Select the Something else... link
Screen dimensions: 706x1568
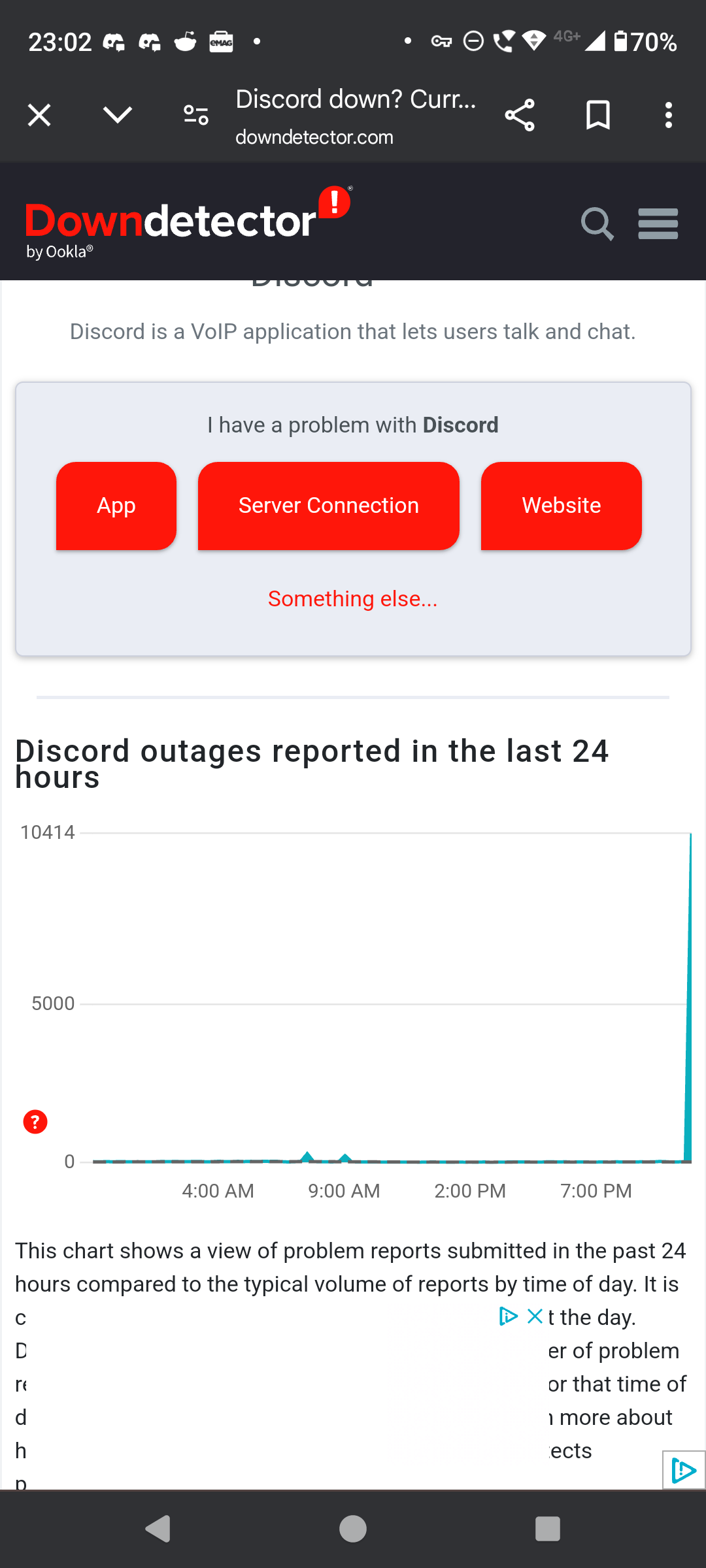[x=353, y=598]
